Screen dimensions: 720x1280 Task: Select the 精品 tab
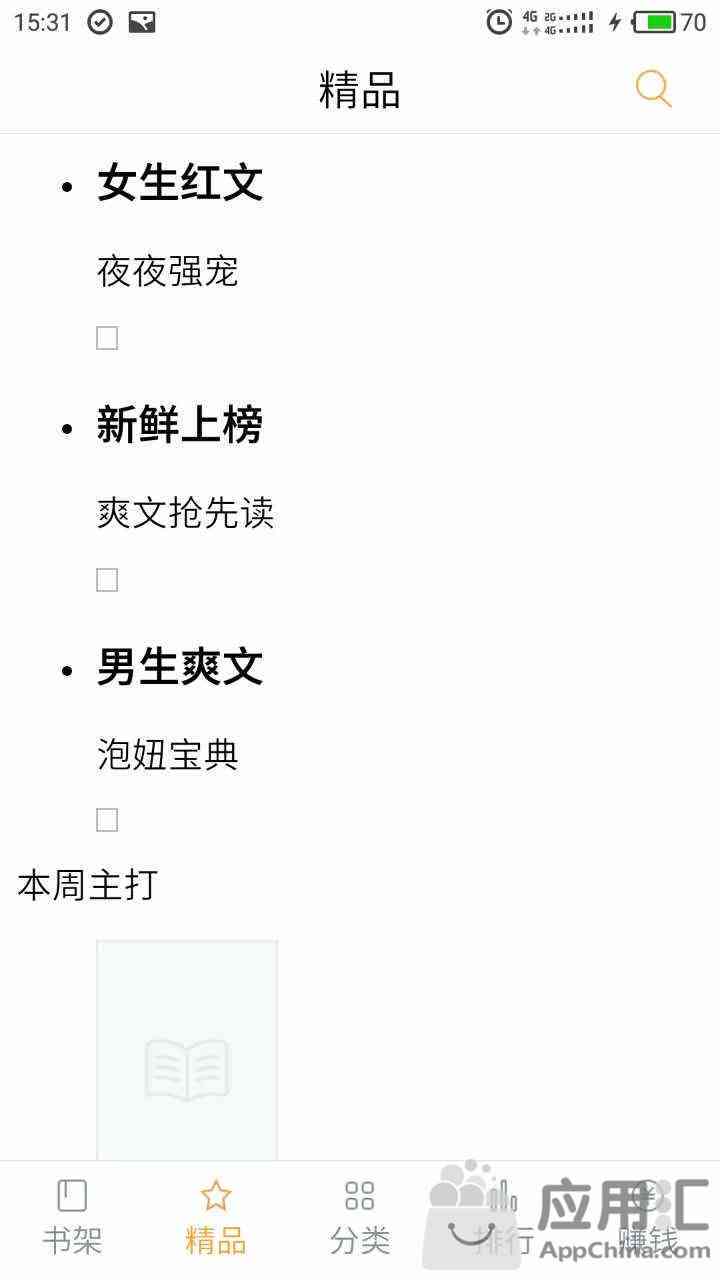pyautogui.click(x=216, y=1218)
